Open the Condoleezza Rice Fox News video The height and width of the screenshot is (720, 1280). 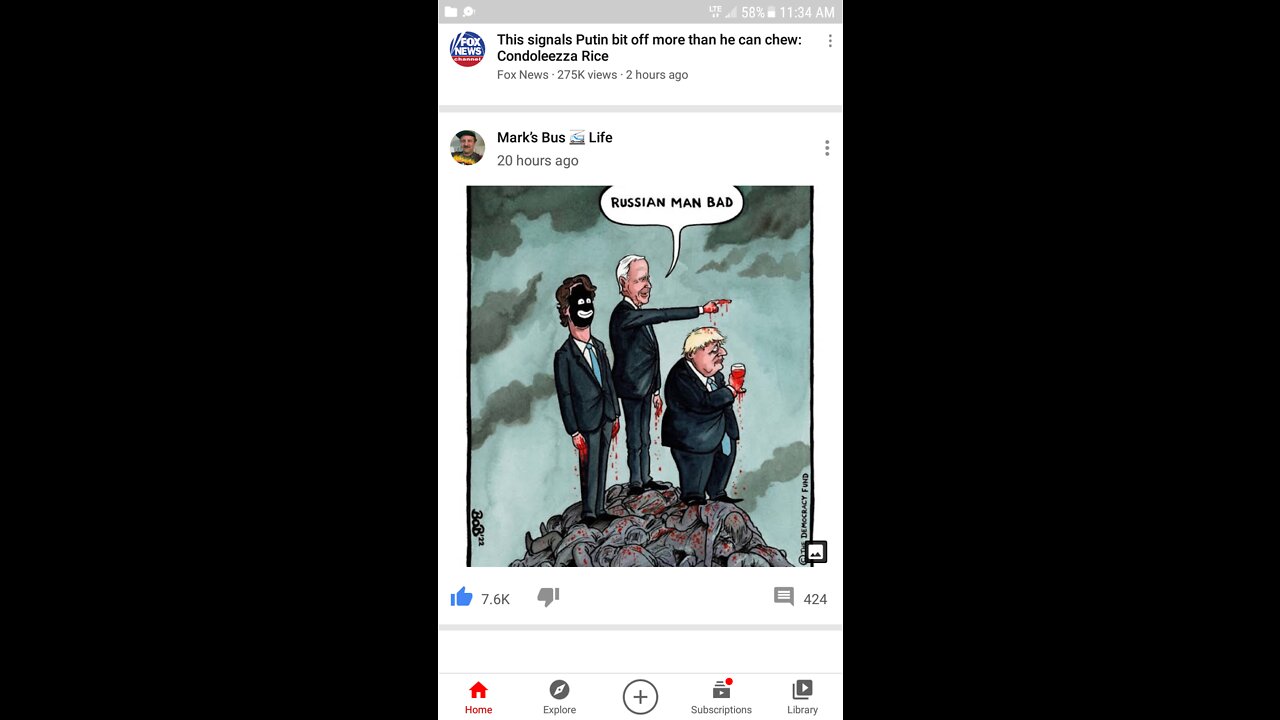click(x=648, y=48)
